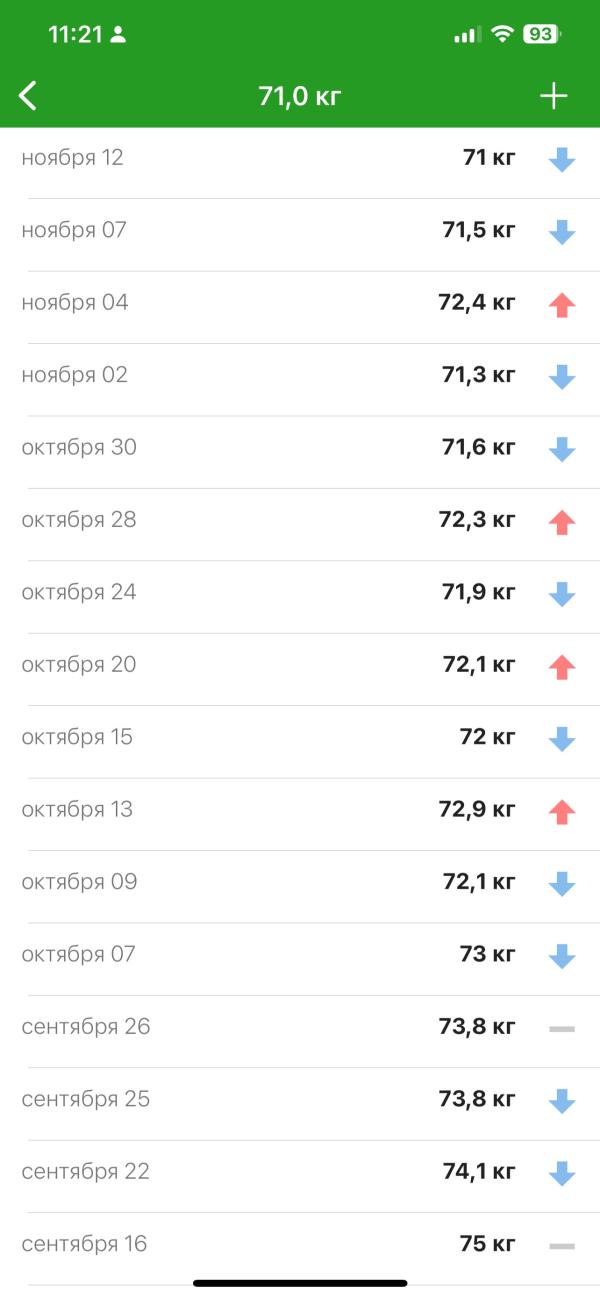
Task: Select the октября 13 weight entry
Action: pos(300,810)
